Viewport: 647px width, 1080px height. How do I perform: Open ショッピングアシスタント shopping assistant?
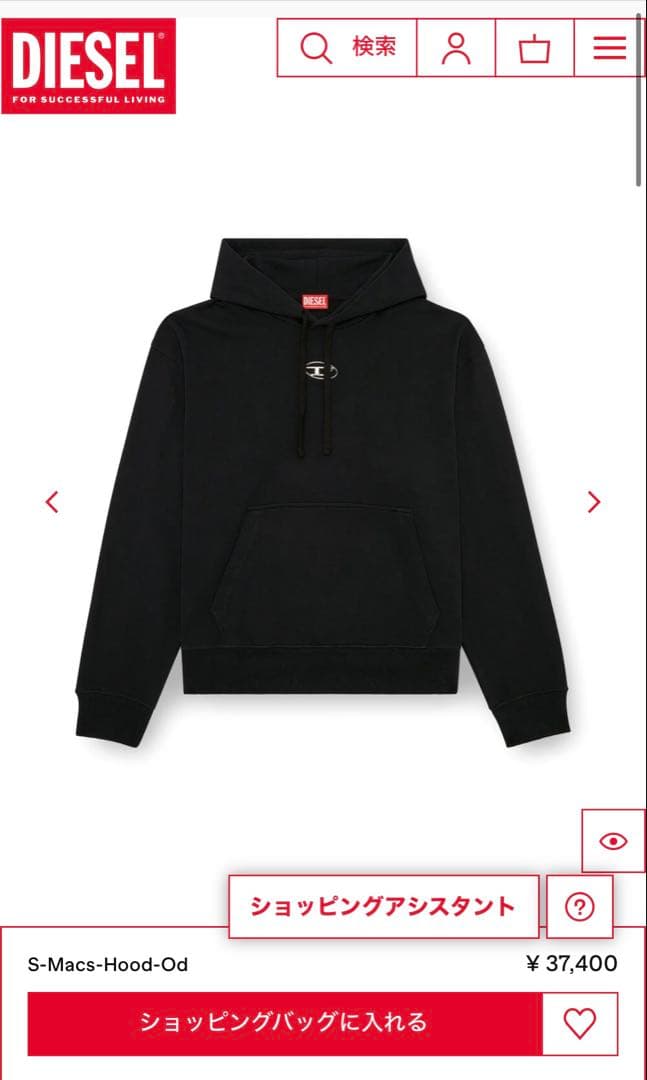[383, 907]
